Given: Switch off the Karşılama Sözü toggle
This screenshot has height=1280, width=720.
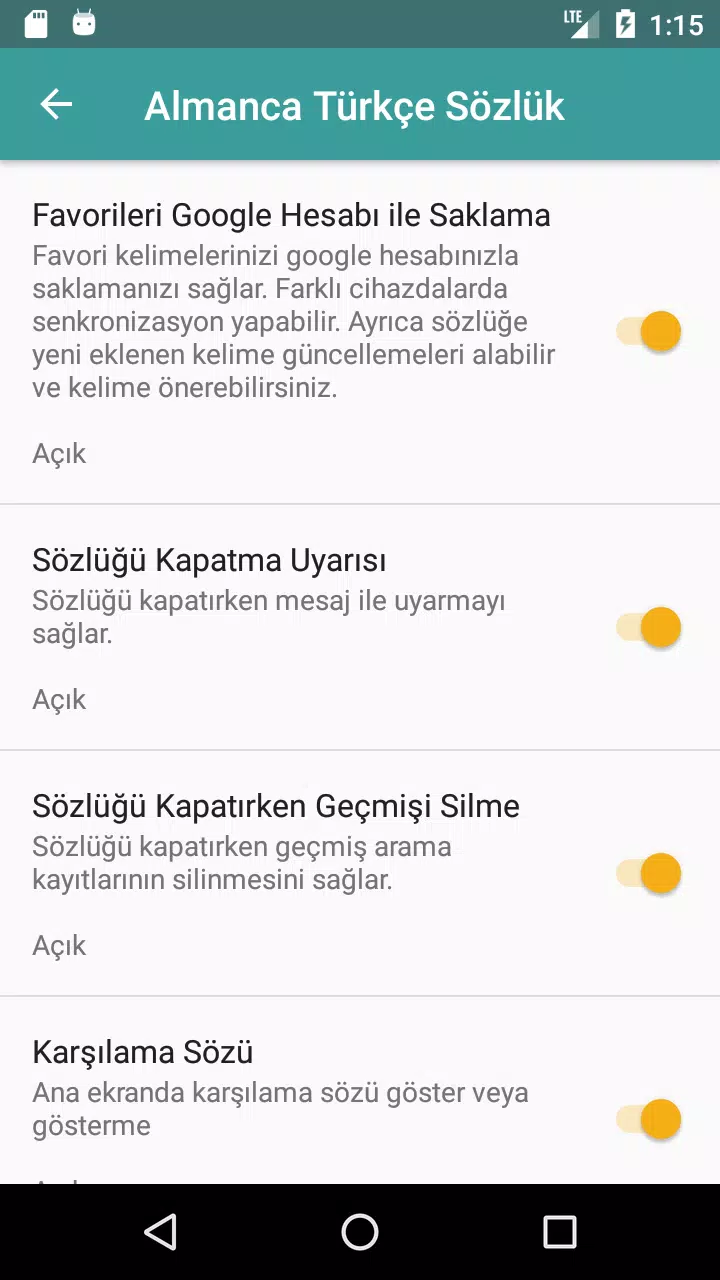Looking at the screenshot, I should 648,1119.
